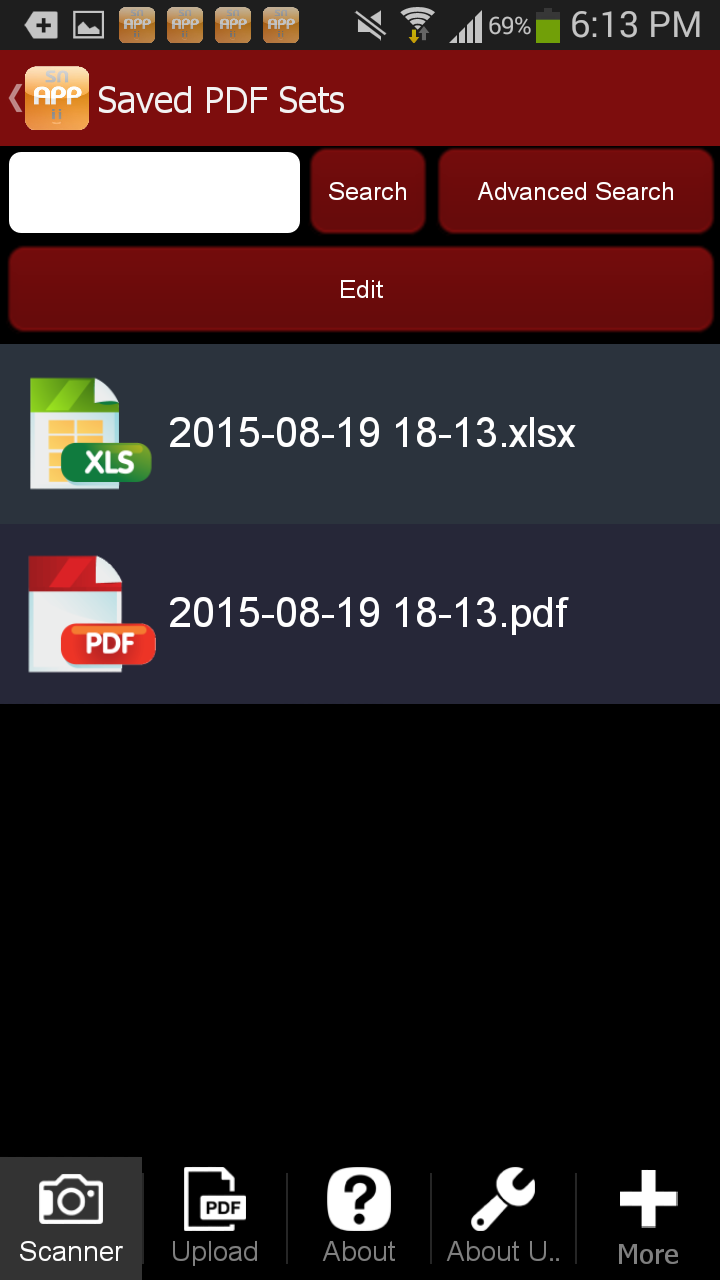Open the 2015-08-19 18-13.pdf file
720x1280 pixels.
(x=368, y=612)
